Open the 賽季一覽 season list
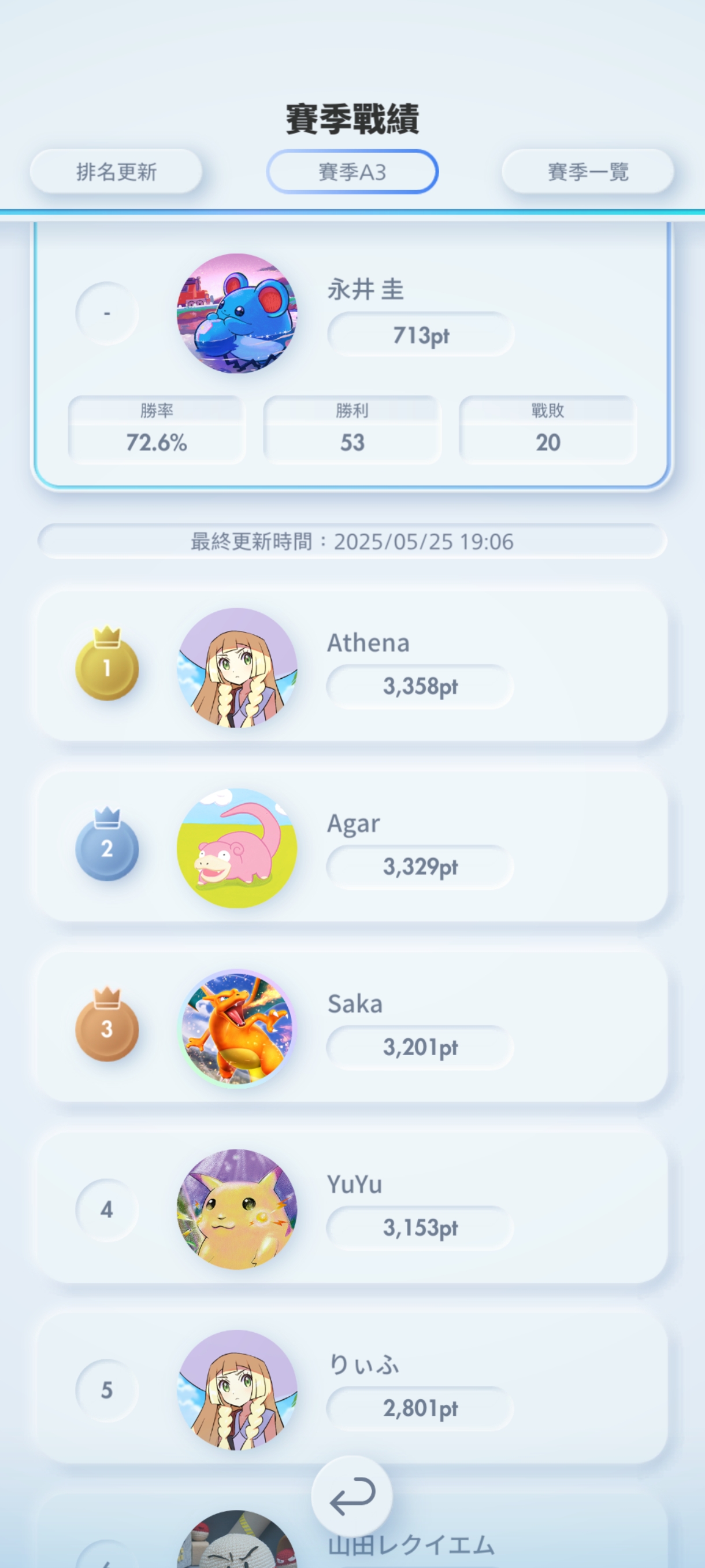The width and height of the screenshot is (705, 1568). click(x=588, y=172)
